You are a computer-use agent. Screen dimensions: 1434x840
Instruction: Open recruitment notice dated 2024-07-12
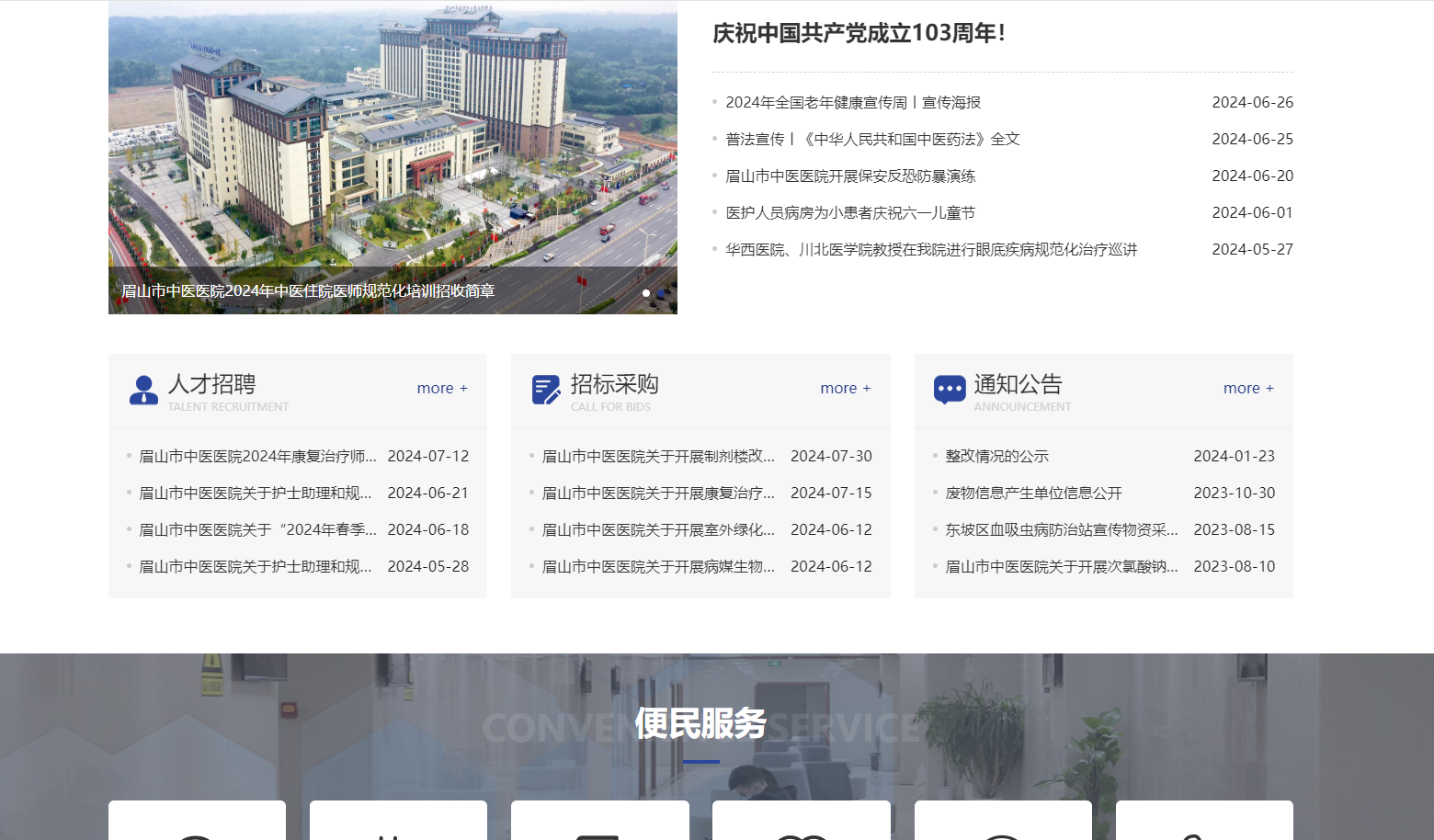point(256,456)
